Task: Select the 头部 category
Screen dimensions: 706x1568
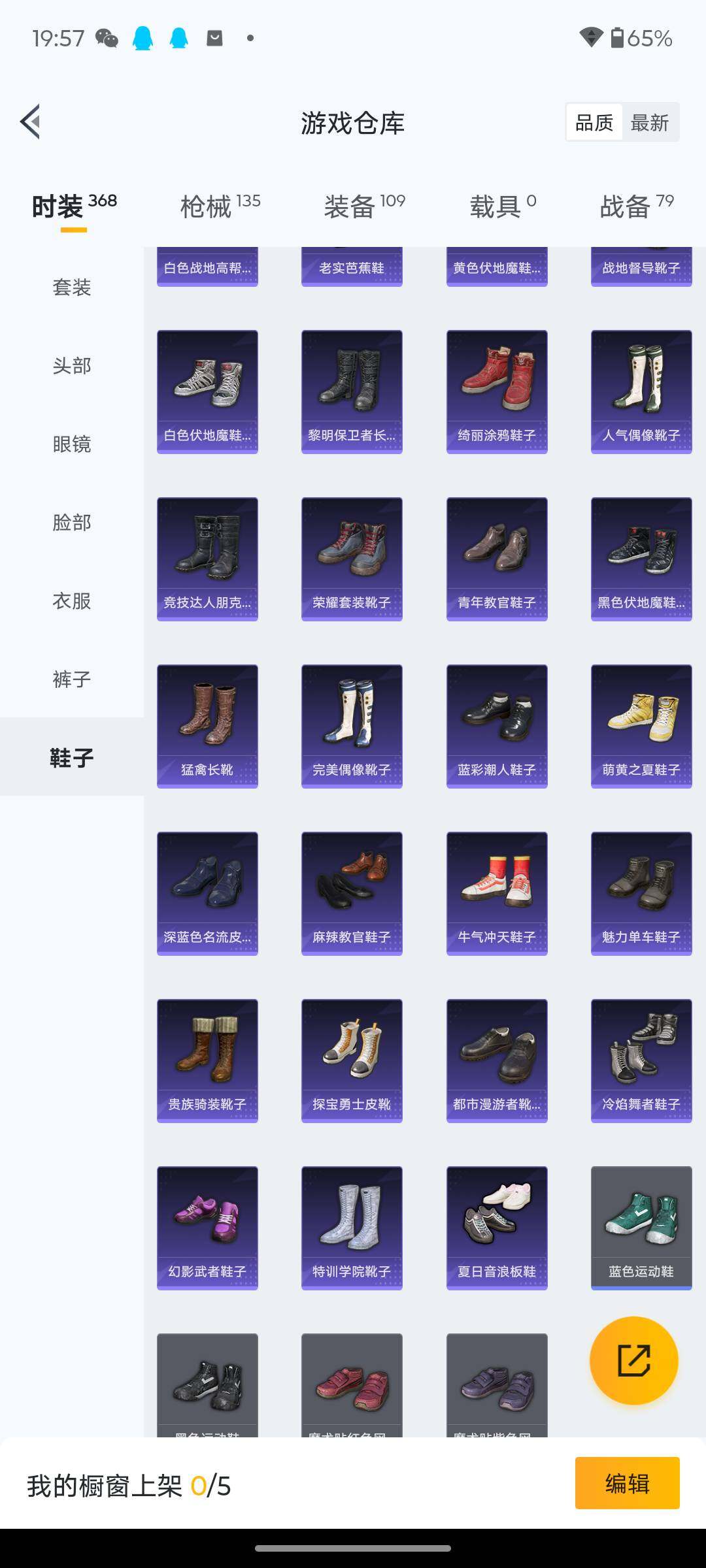Action: tap(72, 365)
